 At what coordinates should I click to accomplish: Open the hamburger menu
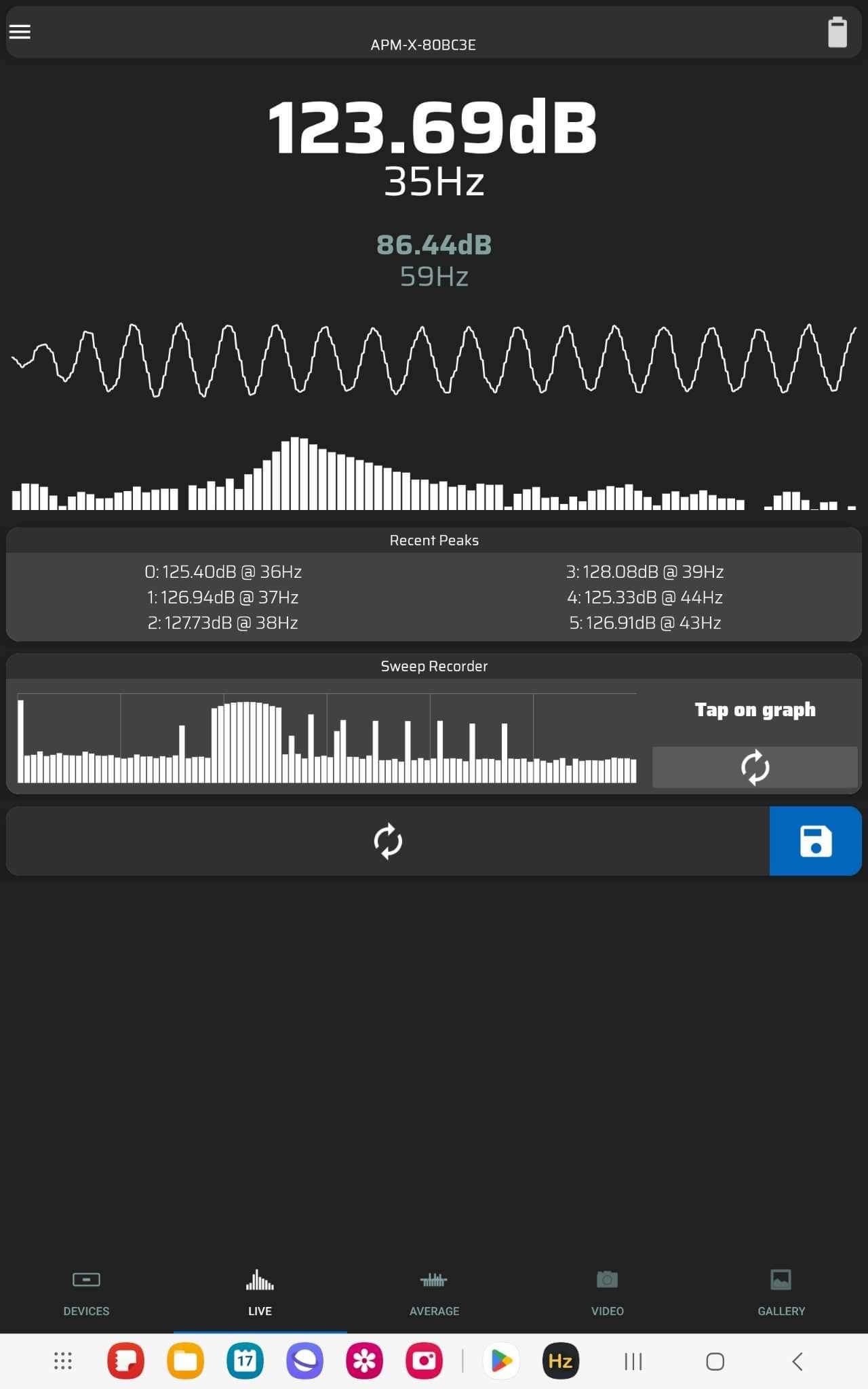tap(20, 32)
